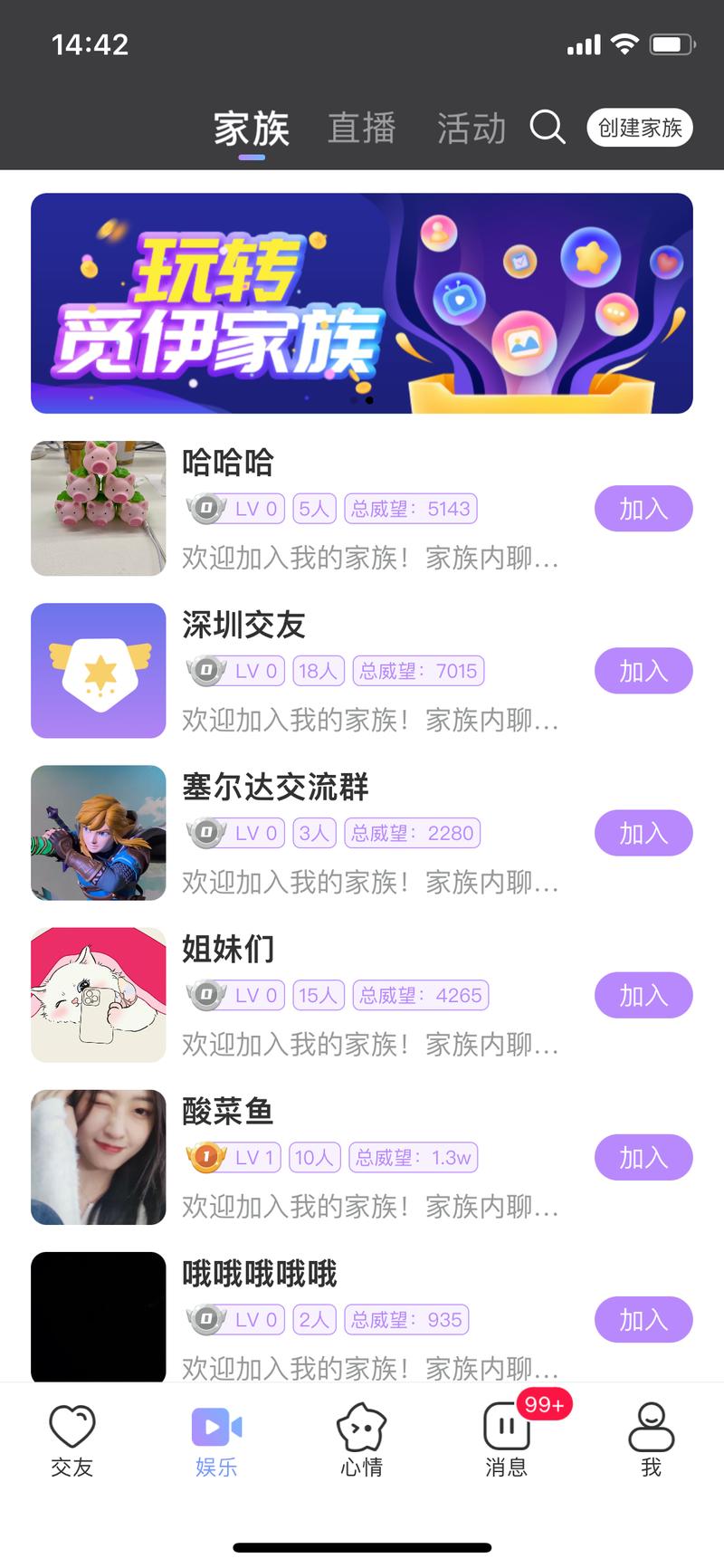The image size is (724, 1568).
Task: Tap the 消息 messages icon with 99+ badge
Action: click(505, 1427)
